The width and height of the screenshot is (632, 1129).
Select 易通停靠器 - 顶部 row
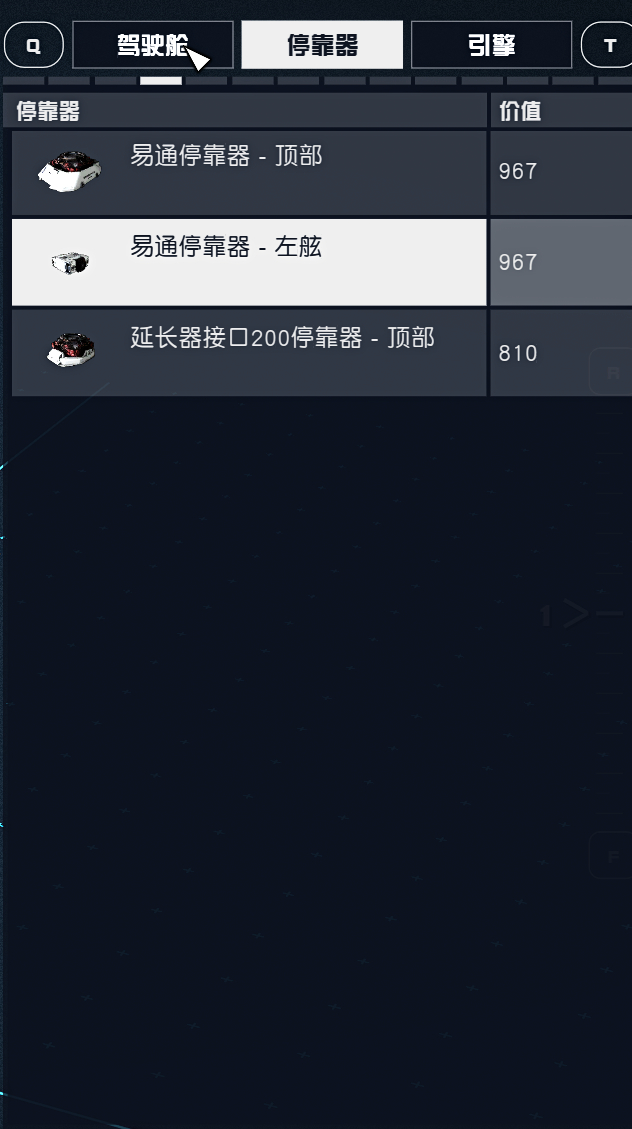(249, 172)
